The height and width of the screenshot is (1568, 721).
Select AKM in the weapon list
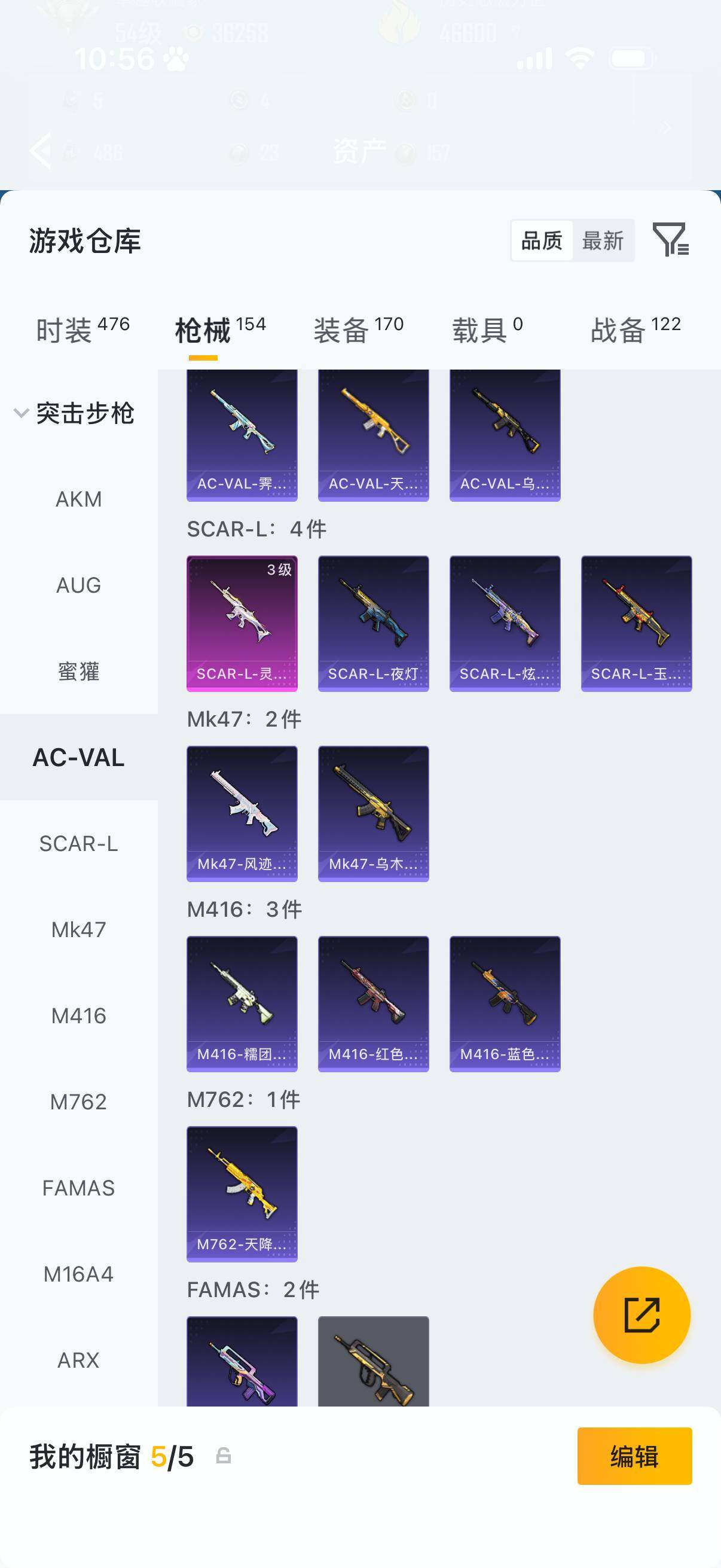(78, 500)
